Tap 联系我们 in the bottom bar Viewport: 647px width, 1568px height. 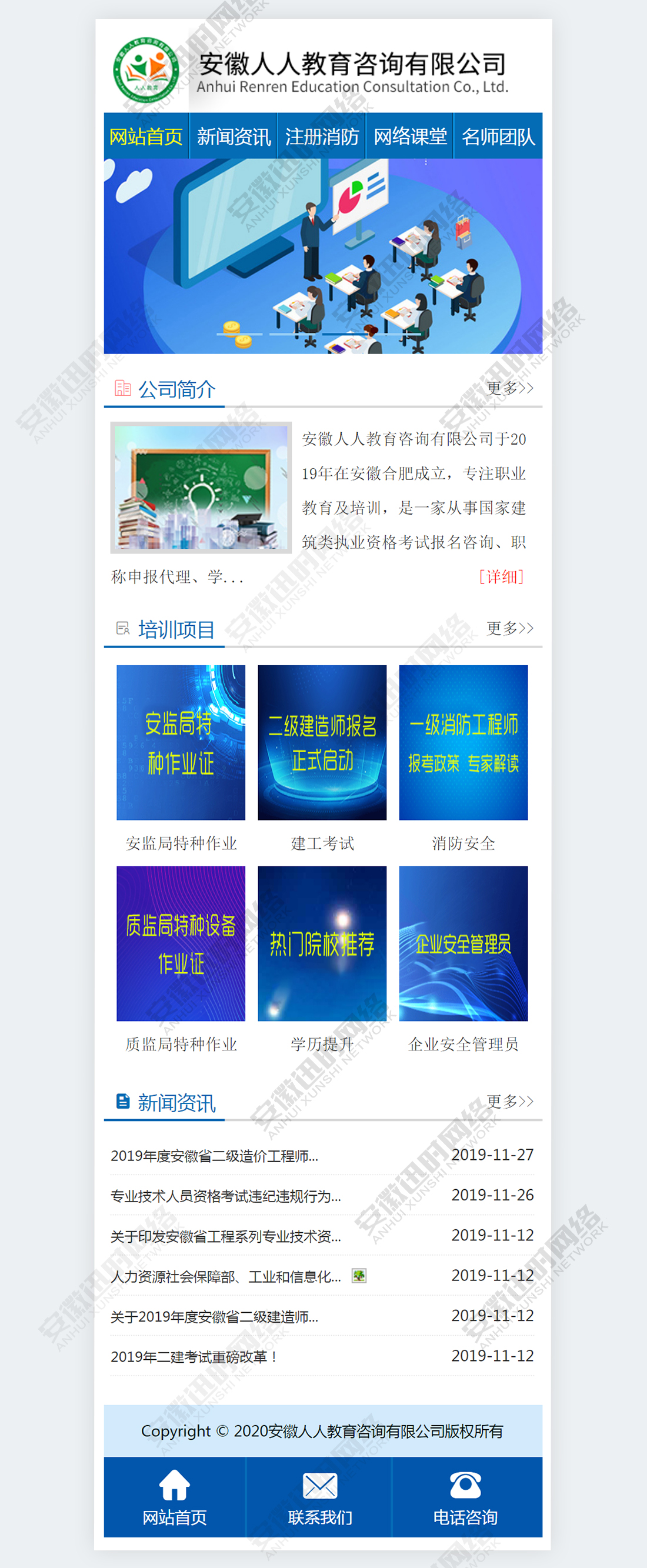(x=320, y=1498)
